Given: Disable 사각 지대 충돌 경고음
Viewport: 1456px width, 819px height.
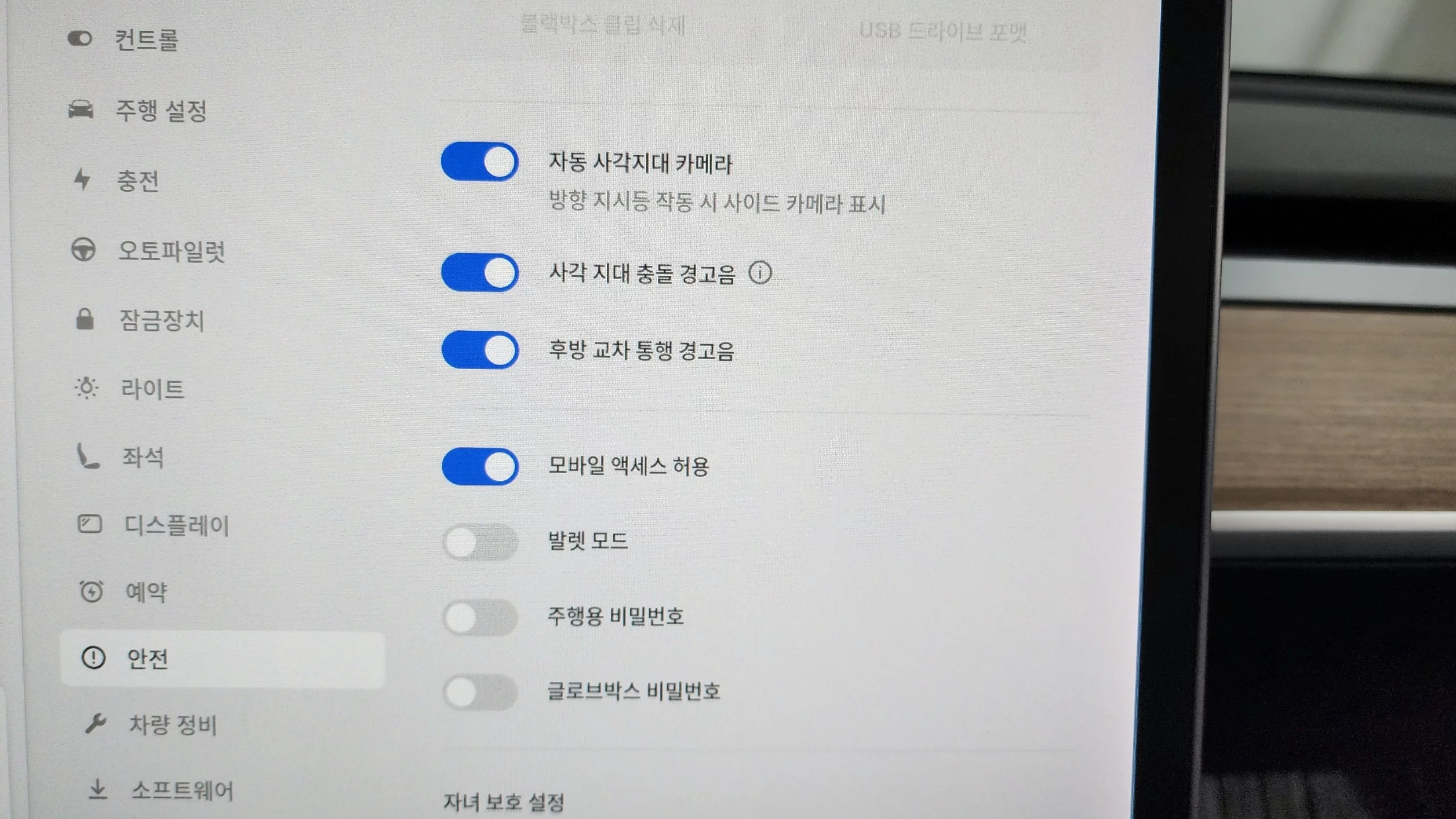Looking at the screenshot, I should pyautogui.click(x=480, y=273).
